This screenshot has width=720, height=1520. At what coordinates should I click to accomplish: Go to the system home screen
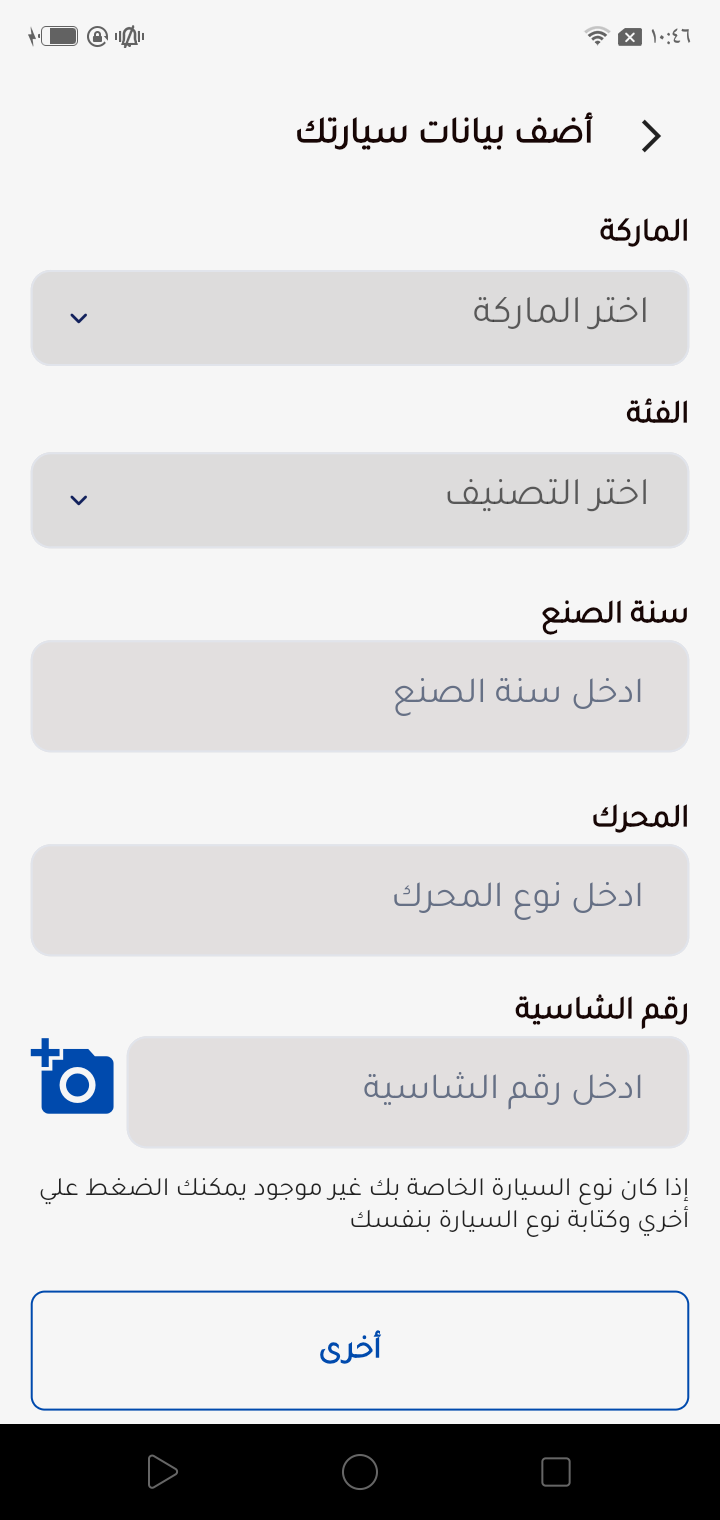pos(360,1472)
